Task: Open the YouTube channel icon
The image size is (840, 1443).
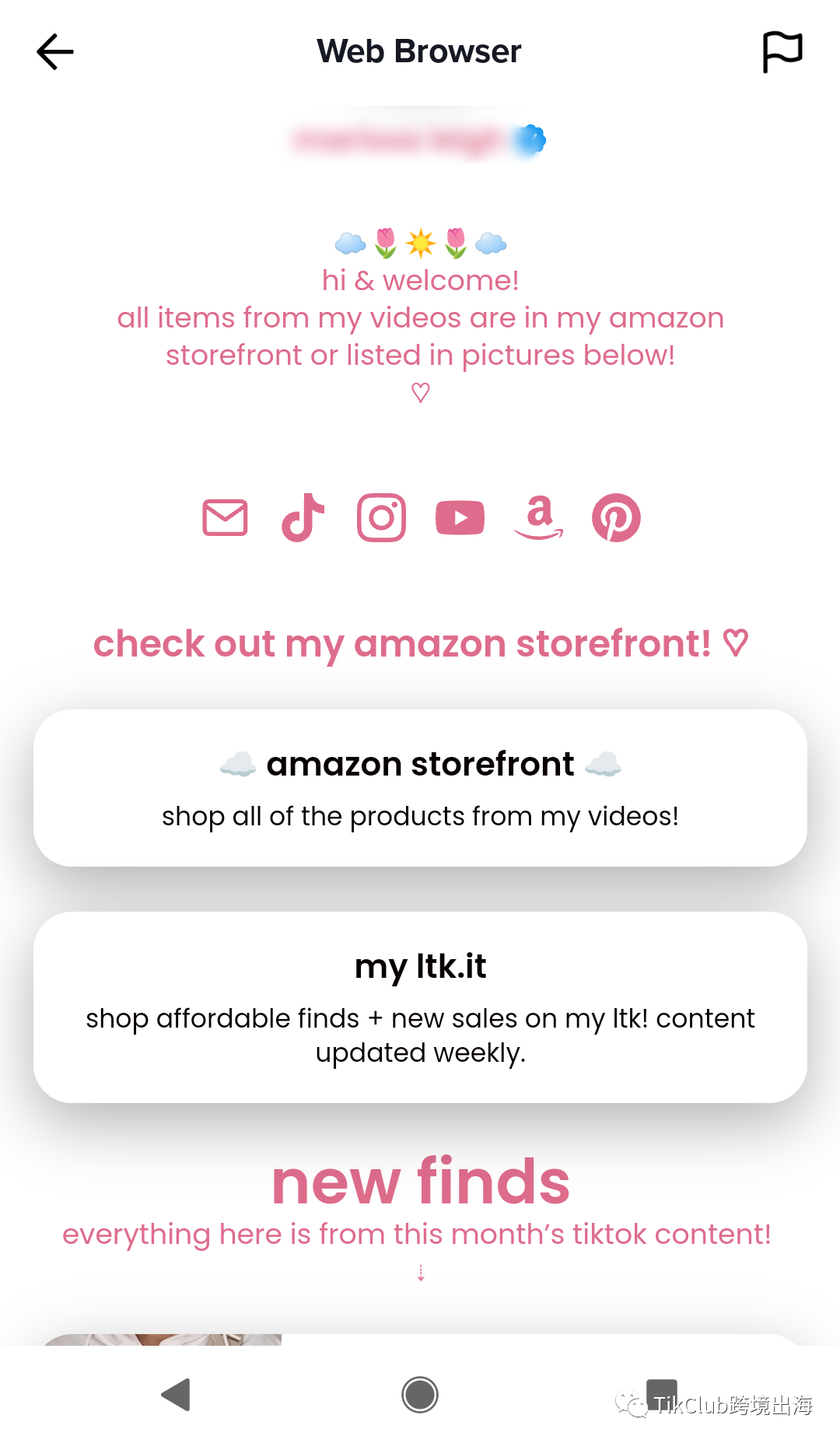Action: [x=460, y=518]
